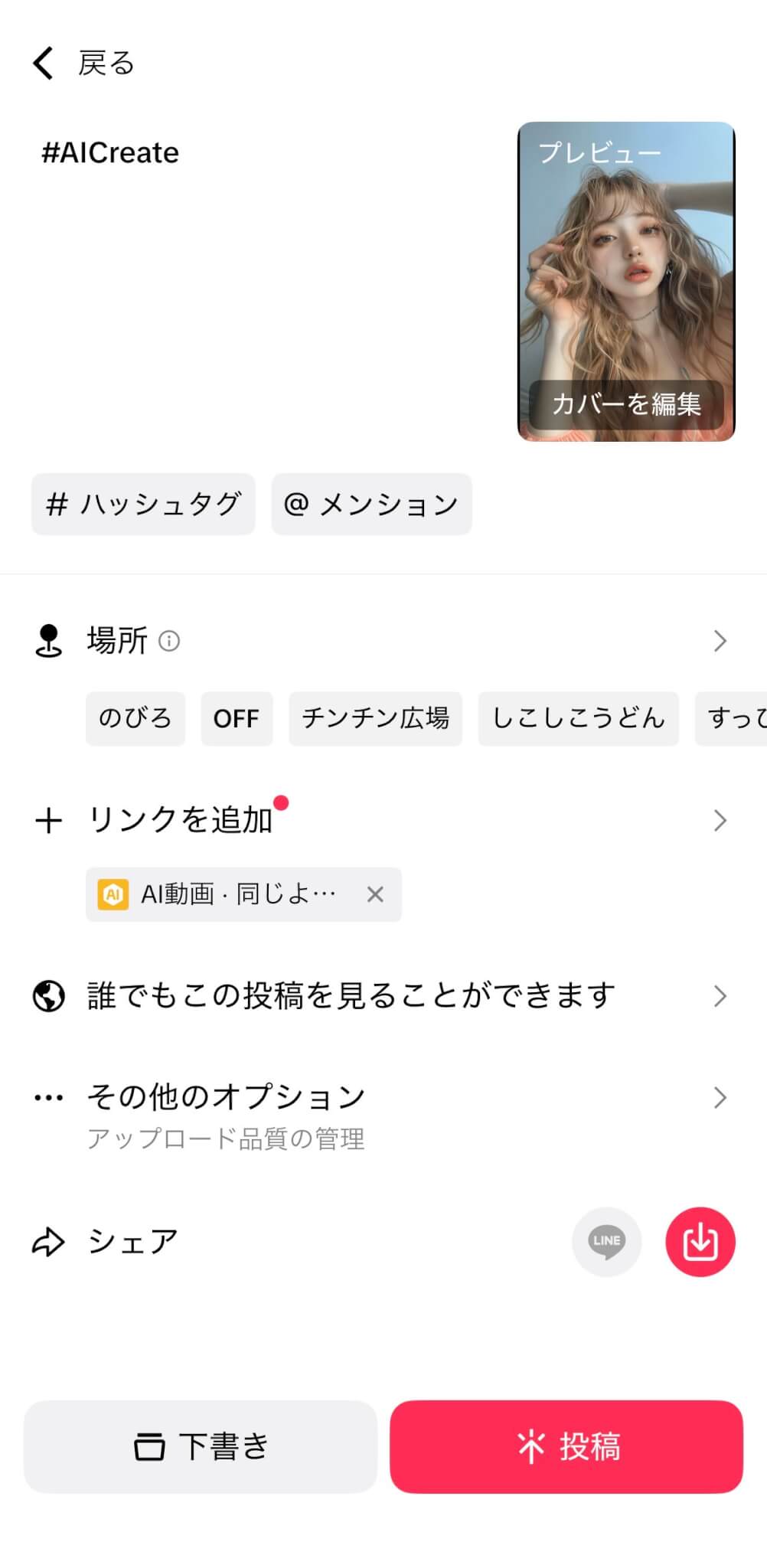Open the 場所 location row
This screenshot has width=767, height=1568.
pos(383,640)
